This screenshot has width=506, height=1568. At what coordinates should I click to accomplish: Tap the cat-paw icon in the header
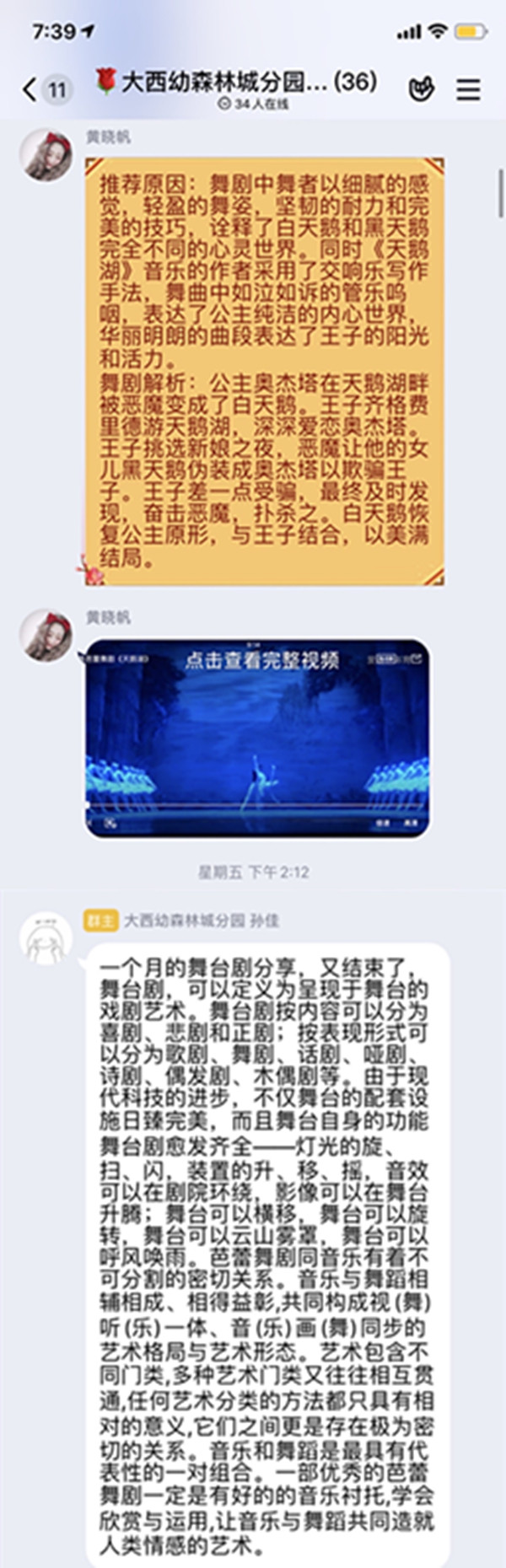click(x=421, y=89)
